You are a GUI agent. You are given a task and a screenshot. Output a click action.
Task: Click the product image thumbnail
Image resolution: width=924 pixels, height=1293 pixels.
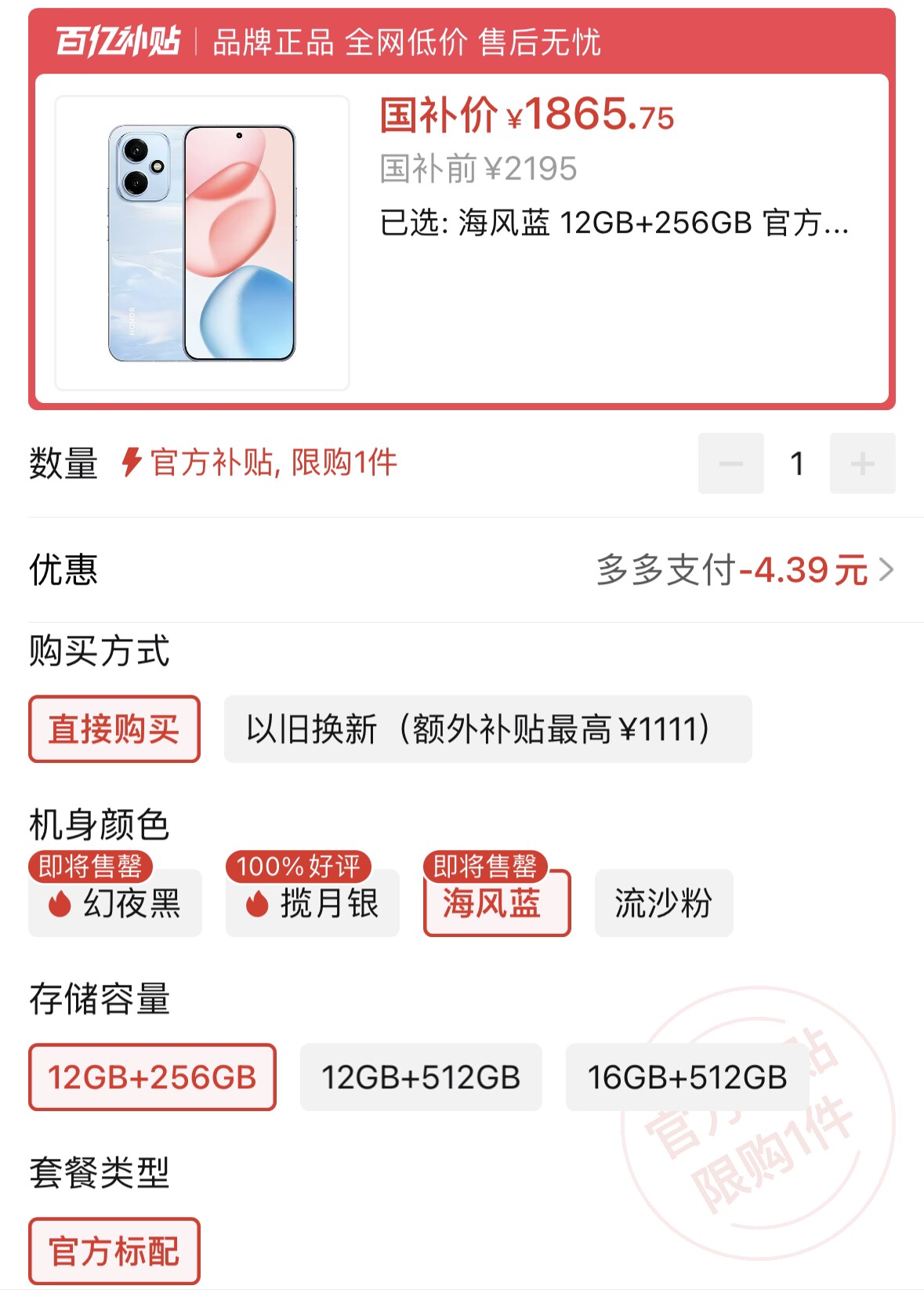click(x=202, y=241)
